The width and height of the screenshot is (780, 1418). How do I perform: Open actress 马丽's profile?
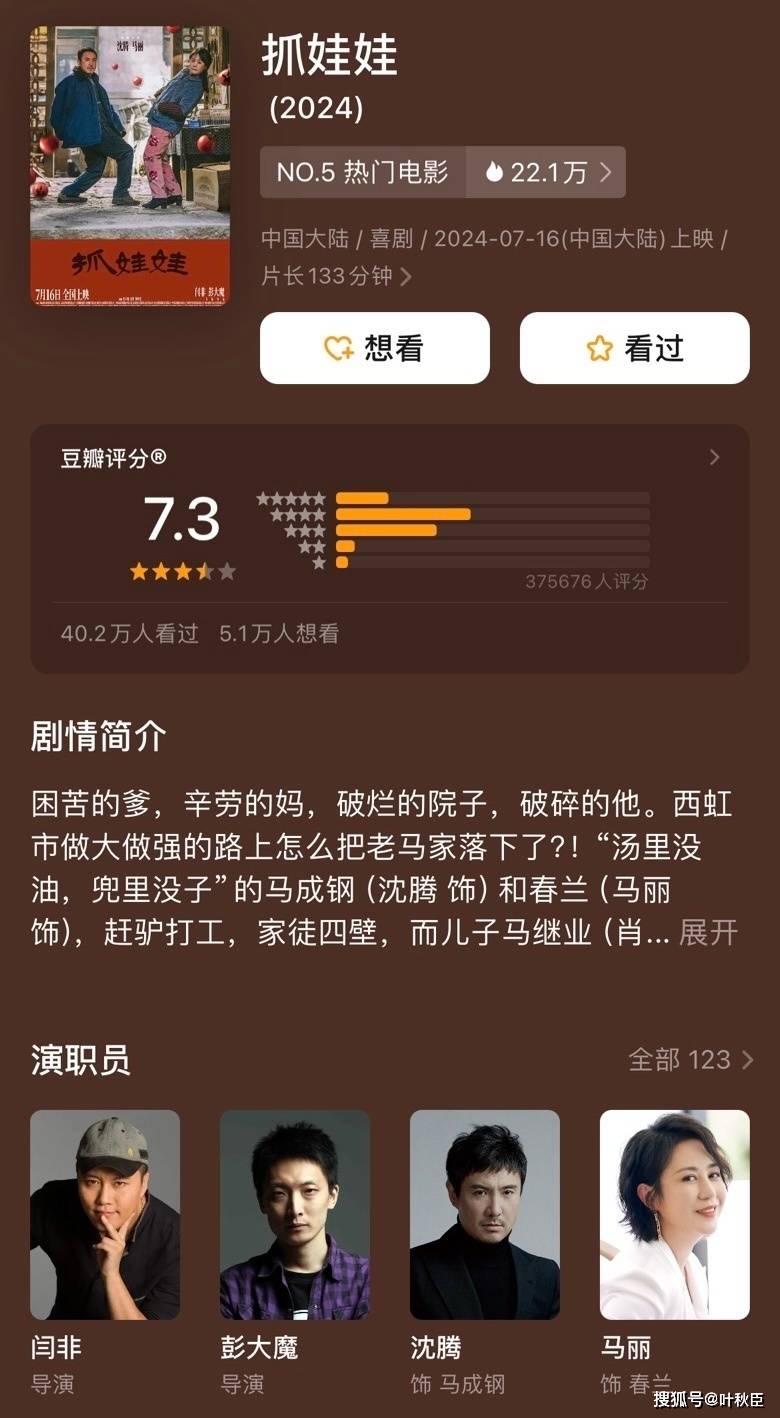(675, 1215)
